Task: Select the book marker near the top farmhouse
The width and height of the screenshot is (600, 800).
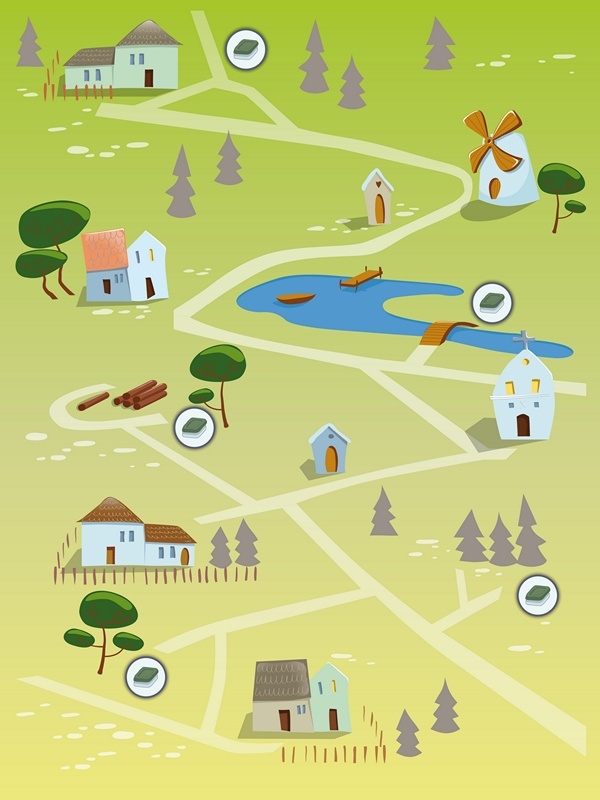Action: click(x=243, y=48)
